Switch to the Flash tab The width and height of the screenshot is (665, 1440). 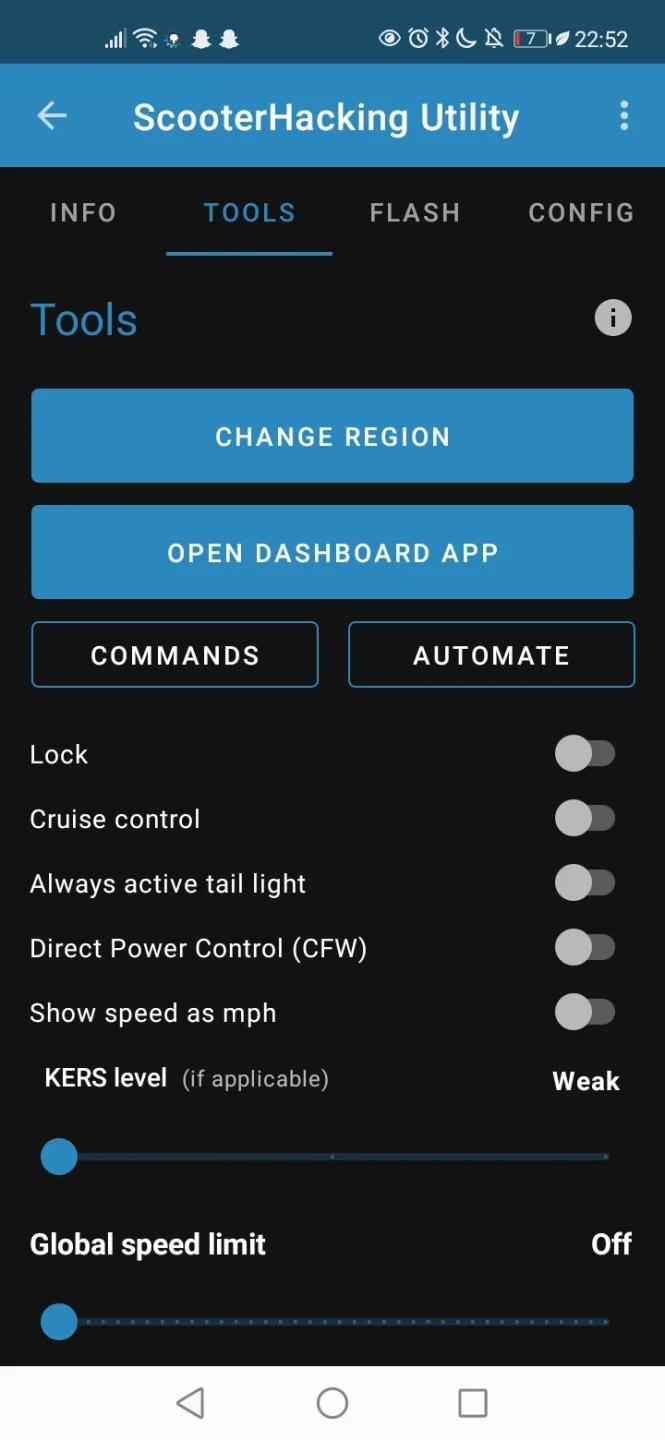pyautogui.click(x=415, y=212)
